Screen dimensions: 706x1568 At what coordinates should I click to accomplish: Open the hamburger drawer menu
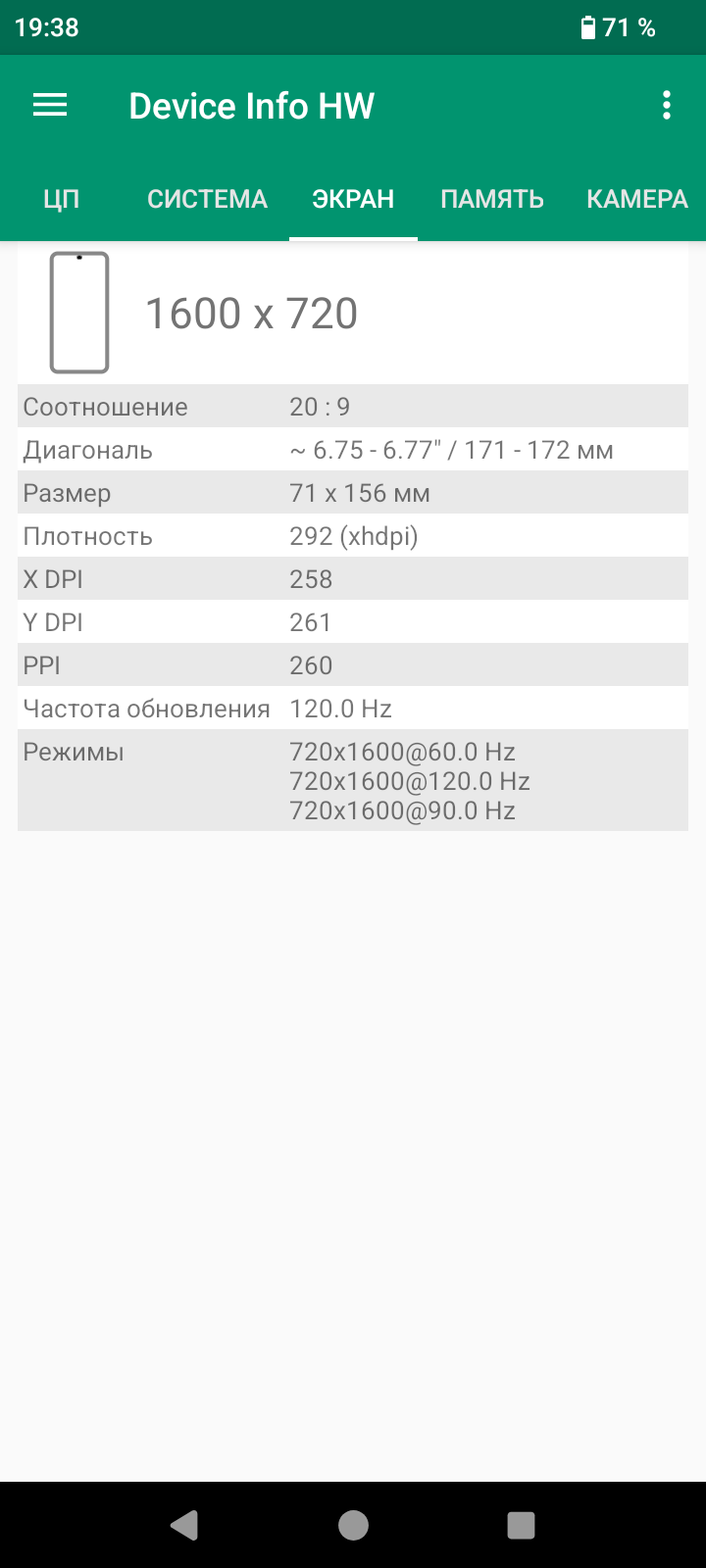point(50,106)
